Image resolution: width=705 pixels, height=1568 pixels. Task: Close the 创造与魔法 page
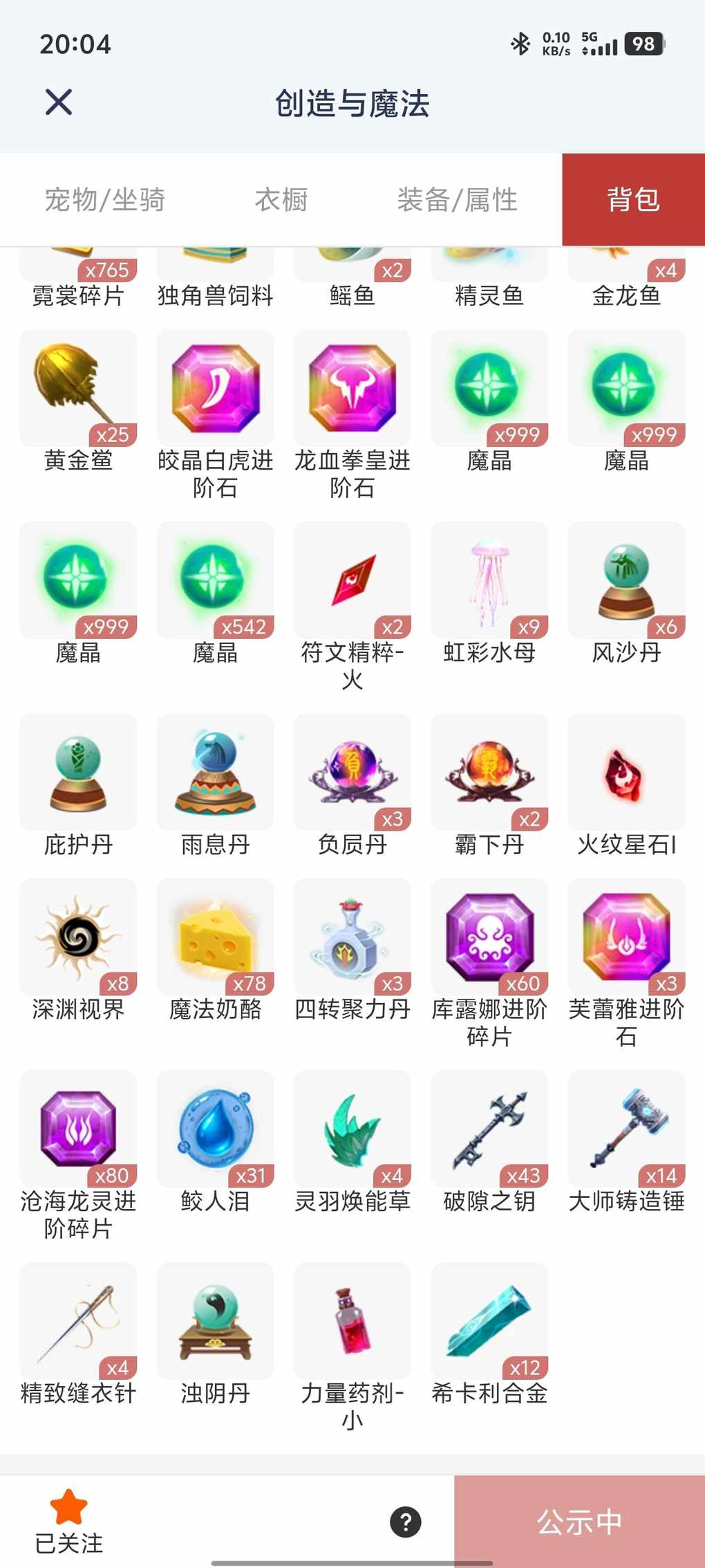59,102
